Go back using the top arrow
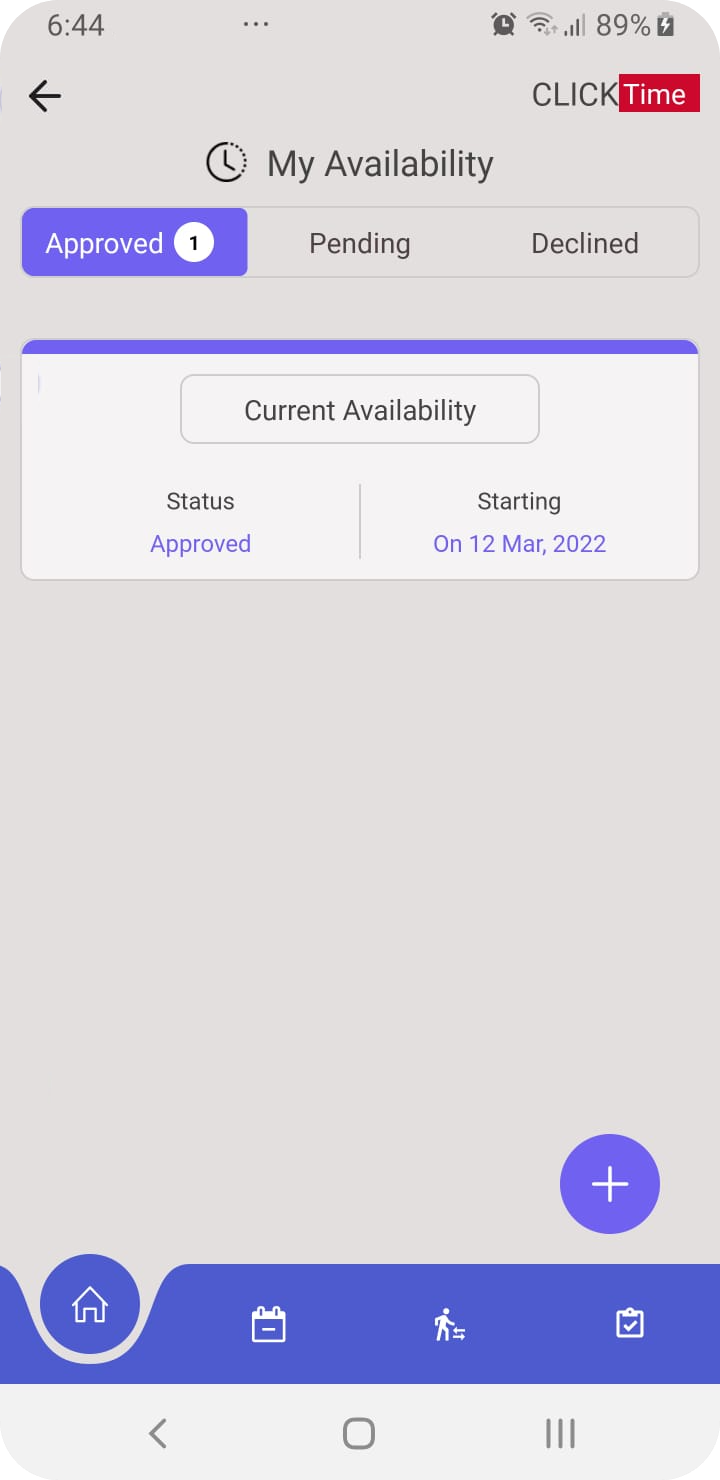This screenshot has width=720, height=1480. coord(45,96)
